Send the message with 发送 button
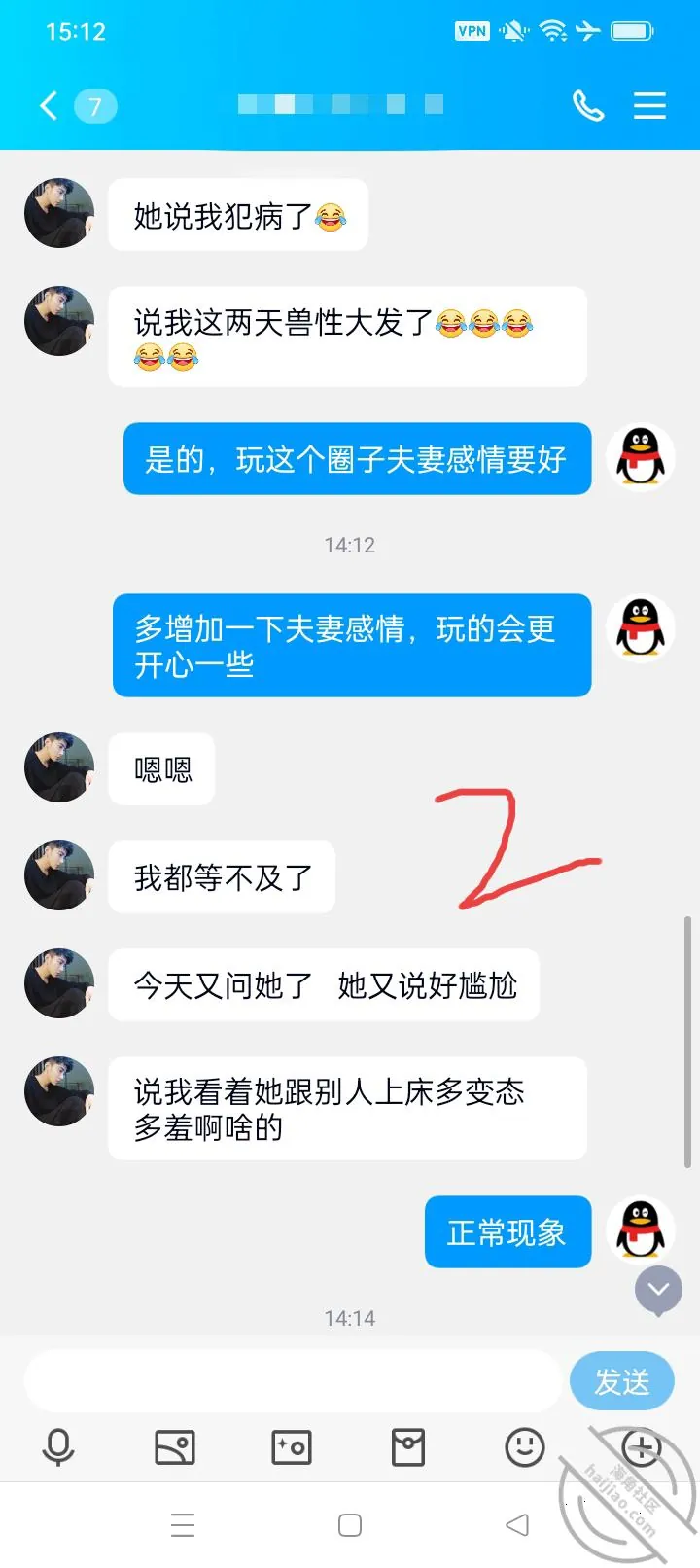The height and width of the screenshot is (1568, 700). [622, 1380]
